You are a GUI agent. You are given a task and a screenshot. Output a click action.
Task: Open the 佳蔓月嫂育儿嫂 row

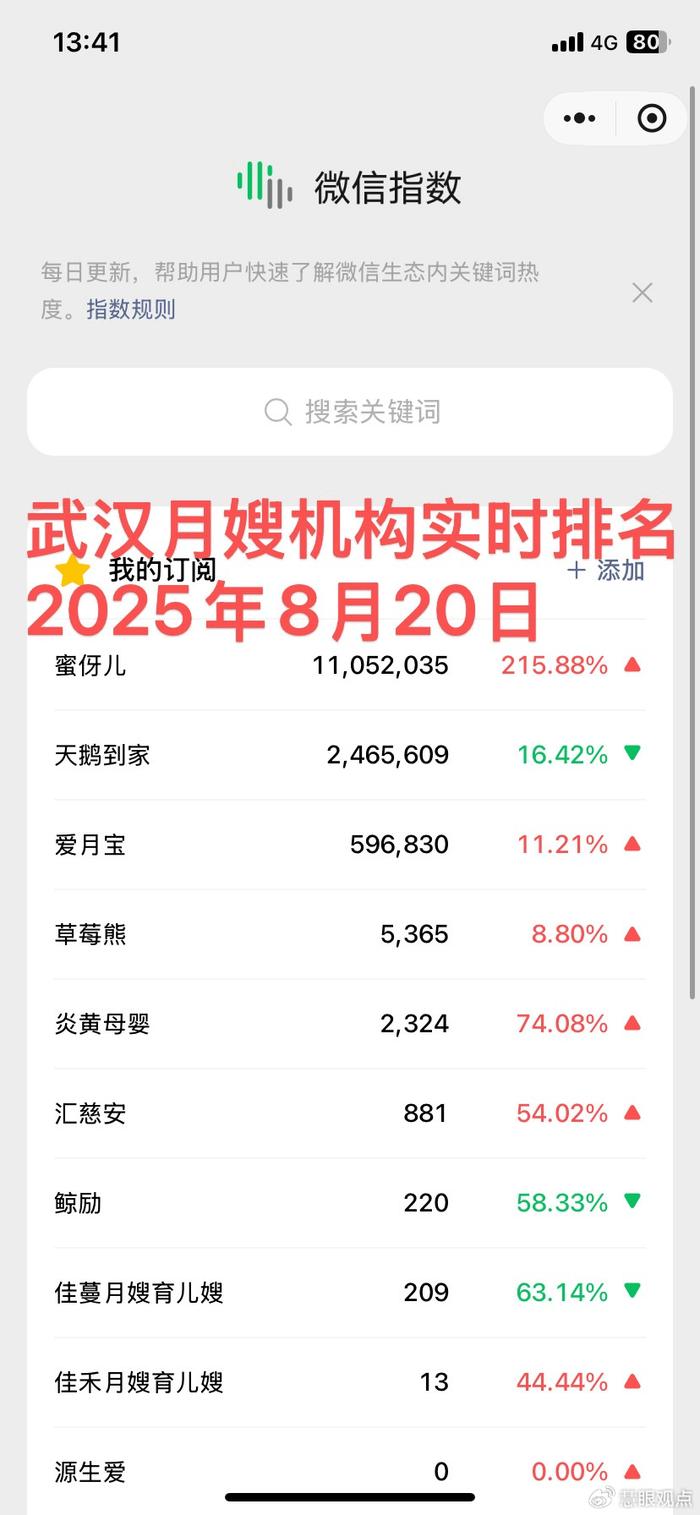coord(350,1292)
